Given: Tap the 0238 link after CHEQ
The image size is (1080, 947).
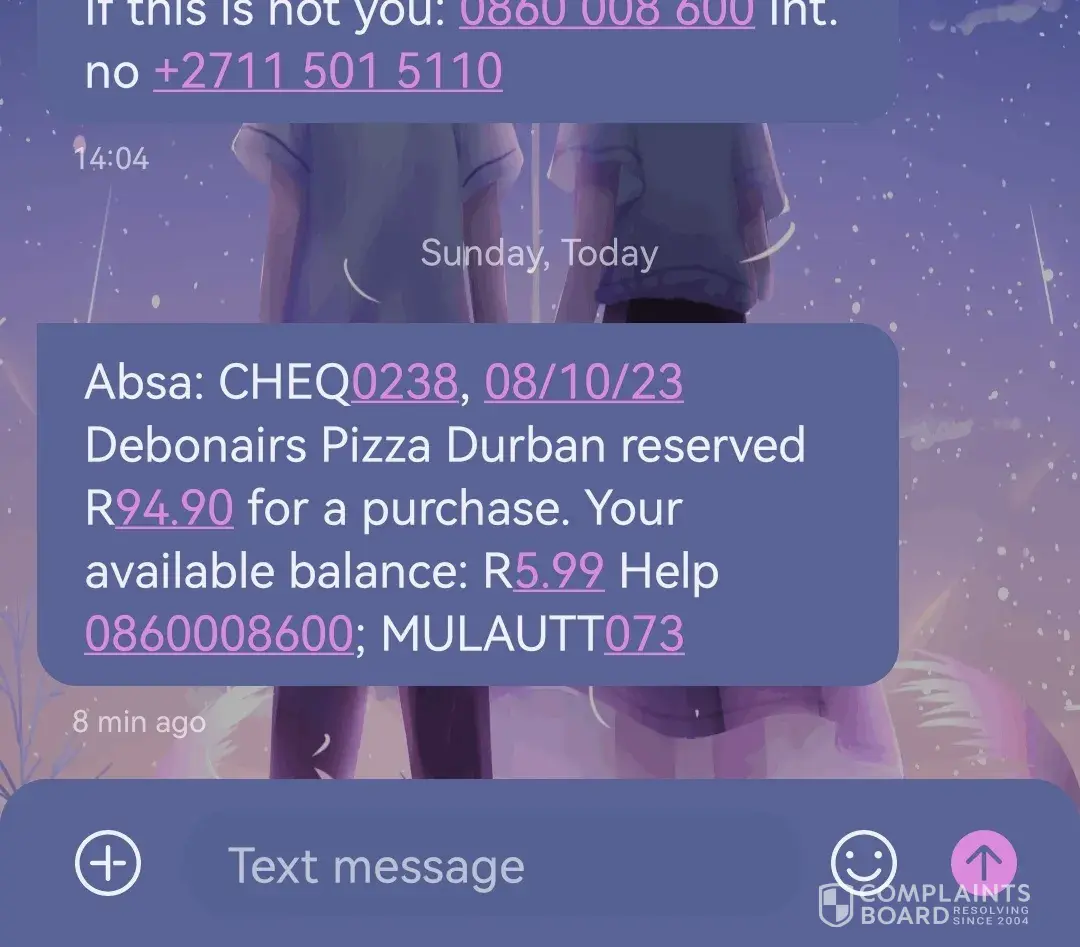Looking at the screenshot, I should pos(405,382).
